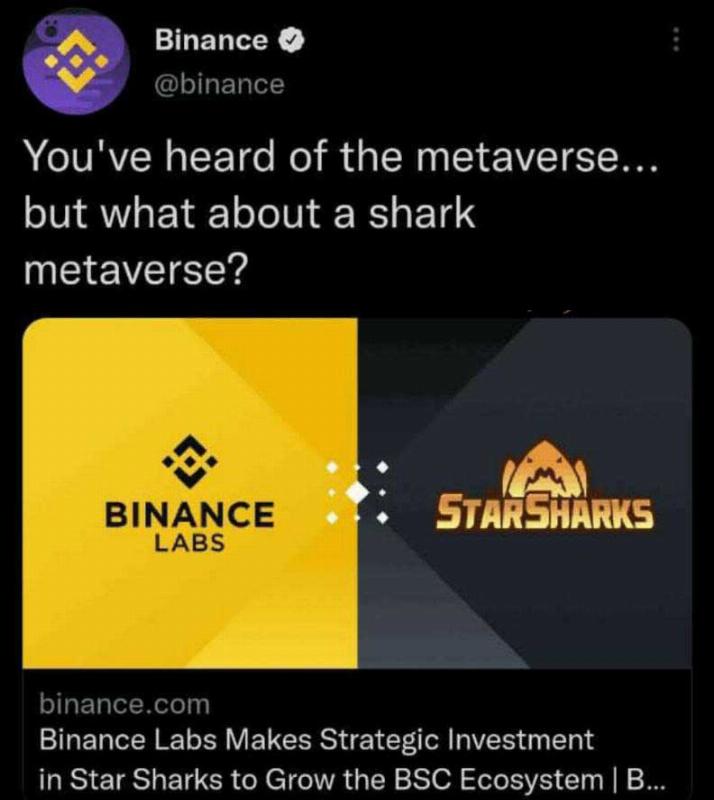Open the Binance account name
This screenshot has width=714, height=800.
(211, 40)
